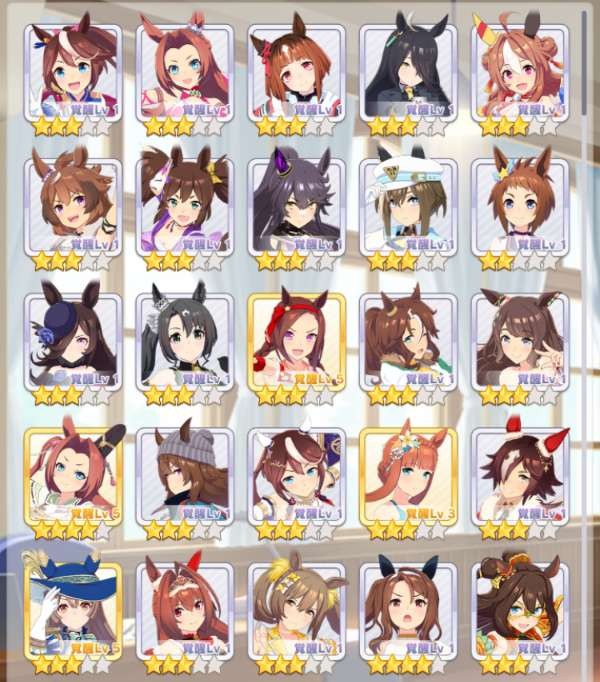
Task: Open the dark-haired girl with purple ear cover
Action: 296,205
